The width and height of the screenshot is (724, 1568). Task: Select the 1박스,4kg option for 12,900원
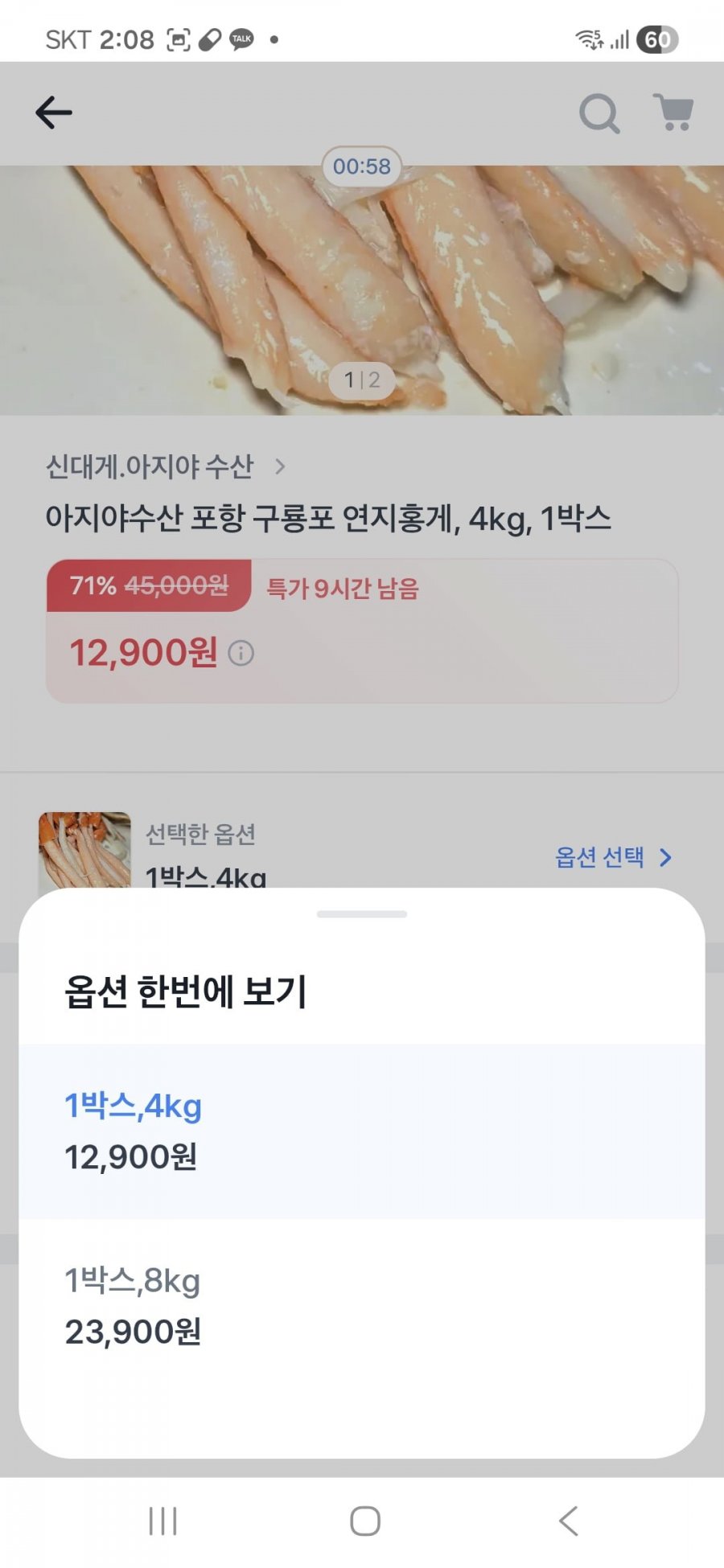pos(362,1131)
